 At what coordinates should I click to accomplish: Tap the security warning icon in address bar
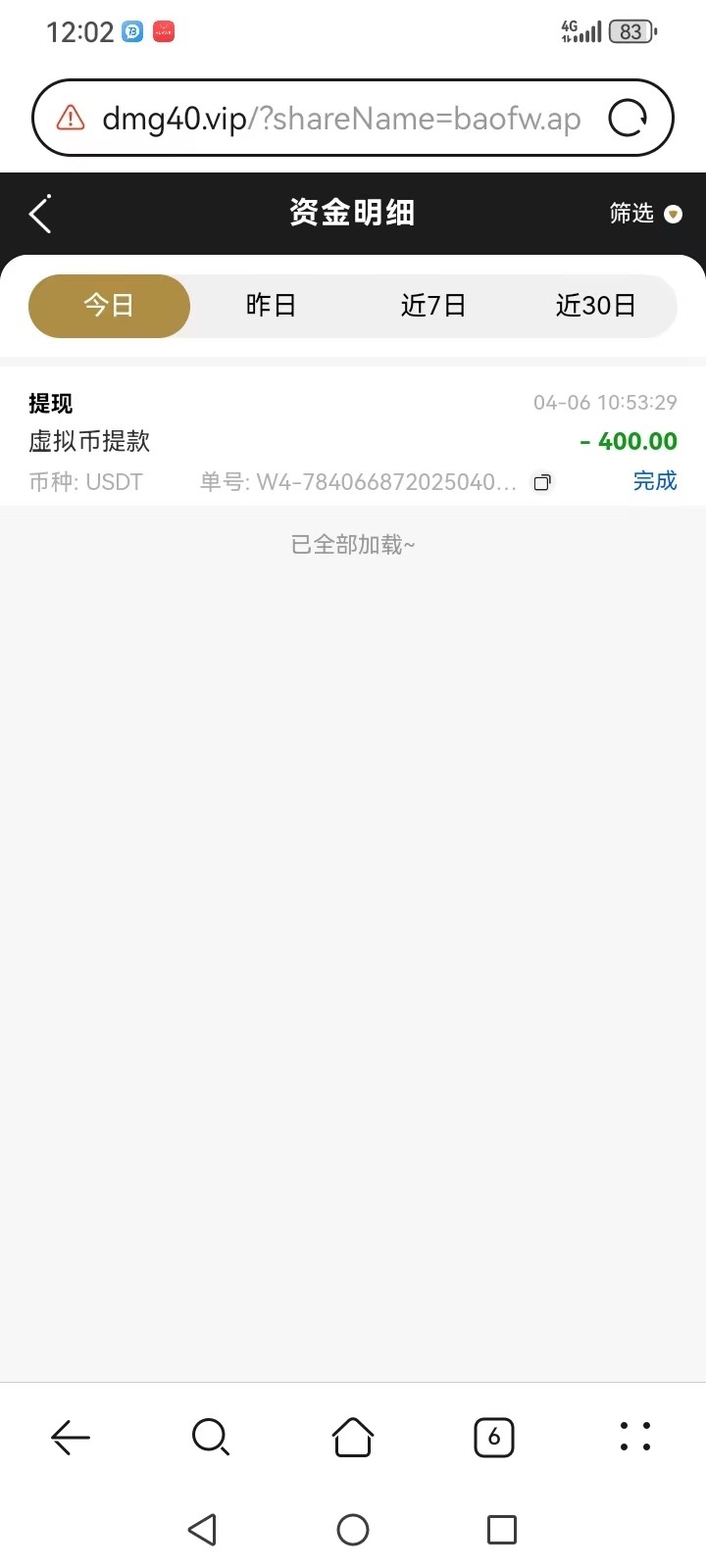69,117
